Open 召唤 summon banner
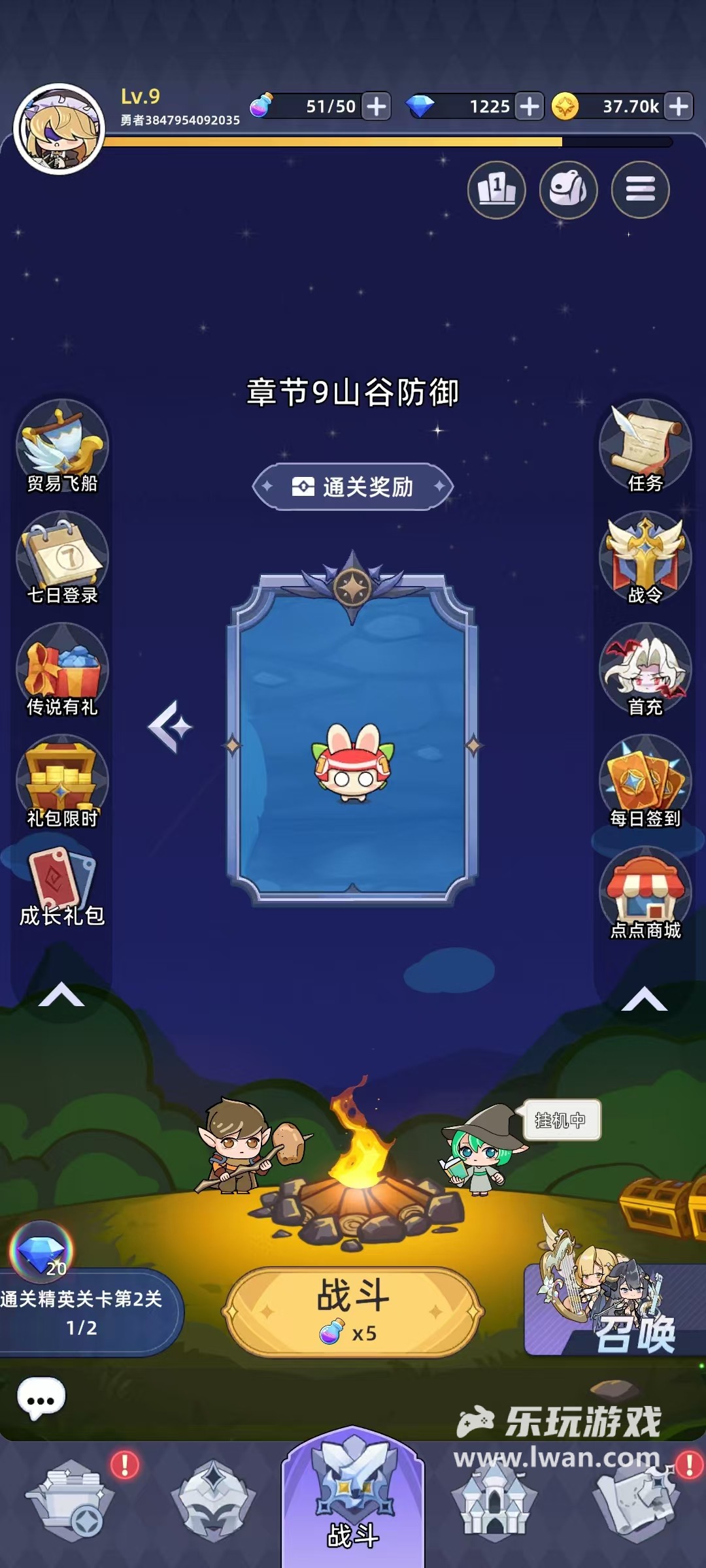Image resolution: width=706 pixels, height=1568 pixels. 614,1311
